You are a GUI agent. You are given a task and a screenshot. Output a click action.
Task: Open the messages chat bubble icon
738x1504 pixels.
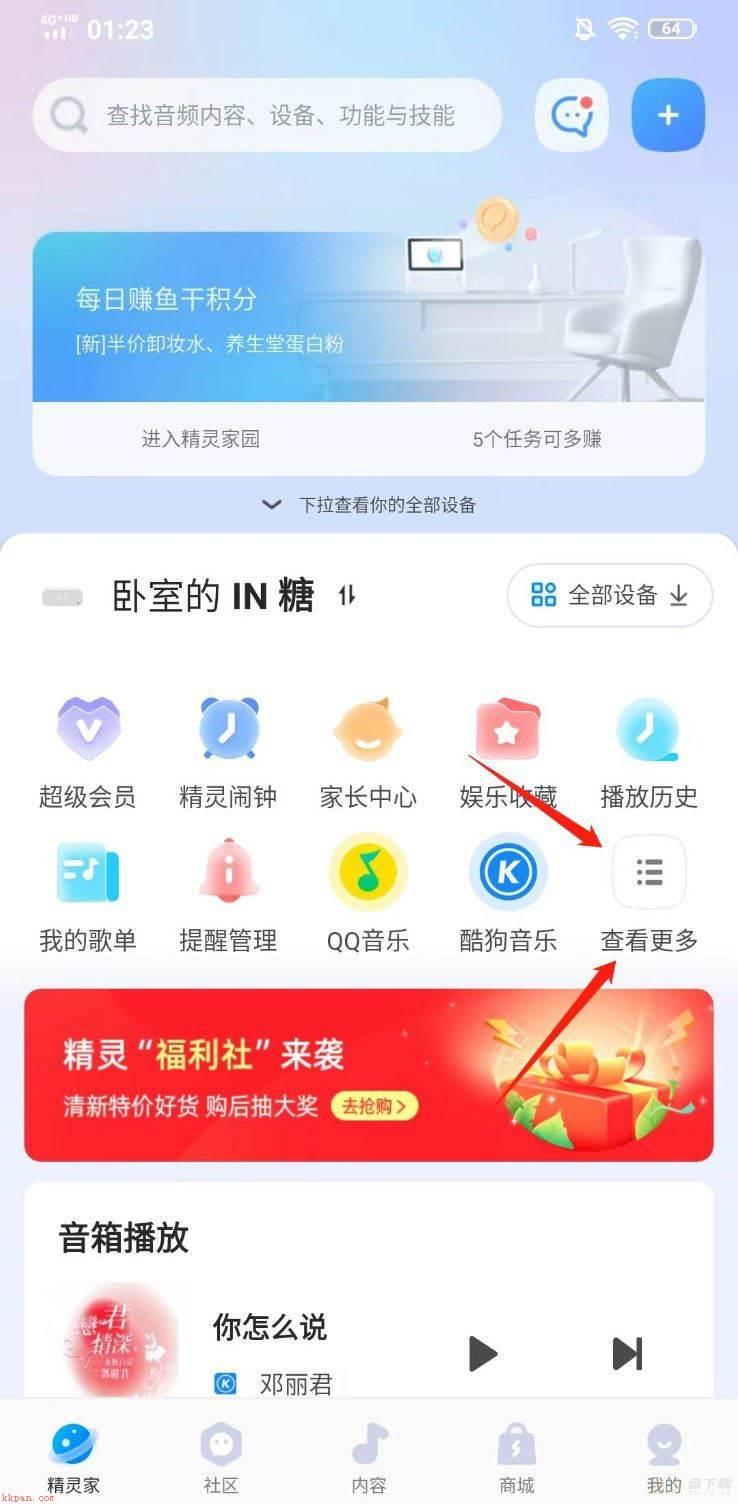point(572,116)
